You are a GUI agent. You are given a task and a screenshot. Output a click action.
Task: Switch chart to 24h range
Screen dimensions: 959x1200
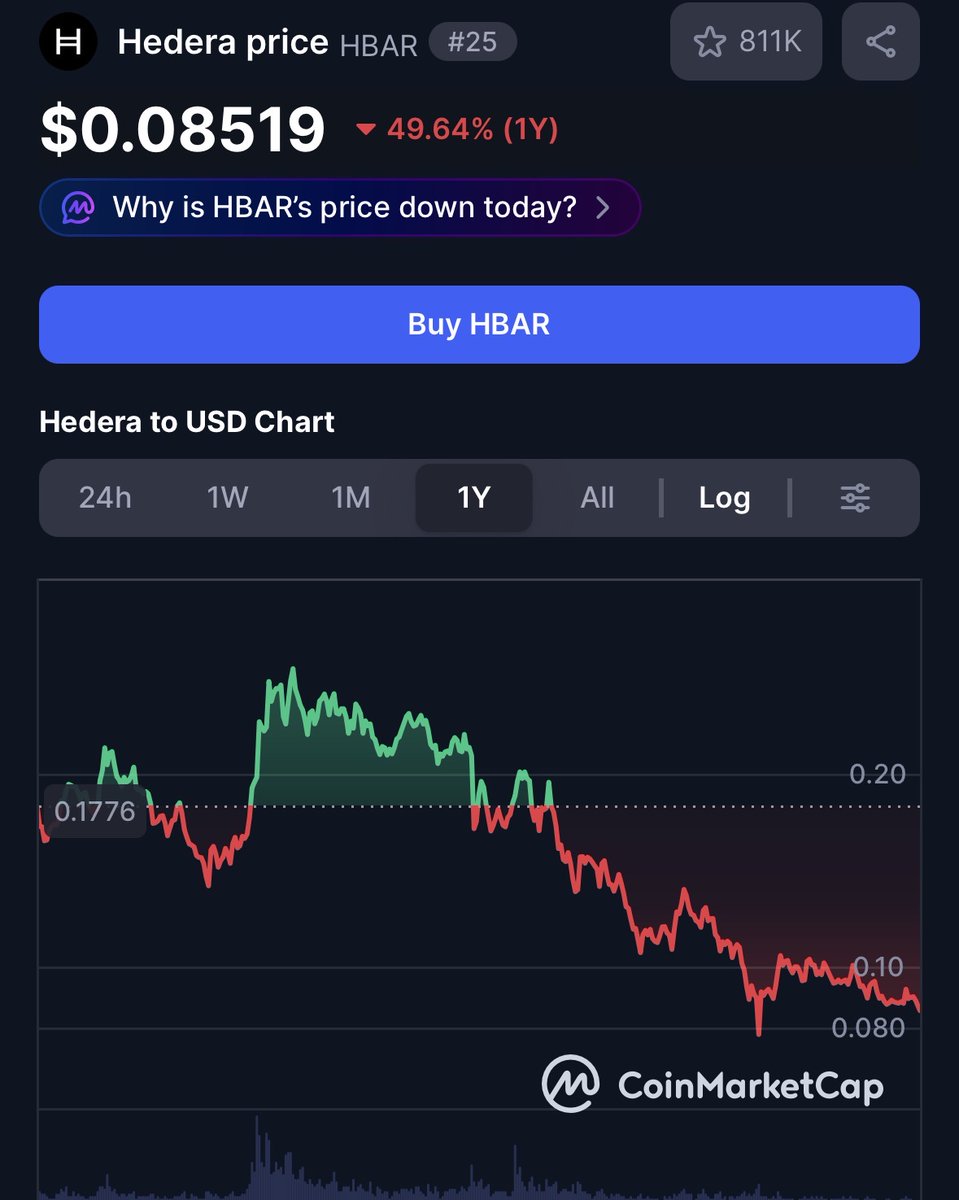pyautogui.click(x=105, y=497)
